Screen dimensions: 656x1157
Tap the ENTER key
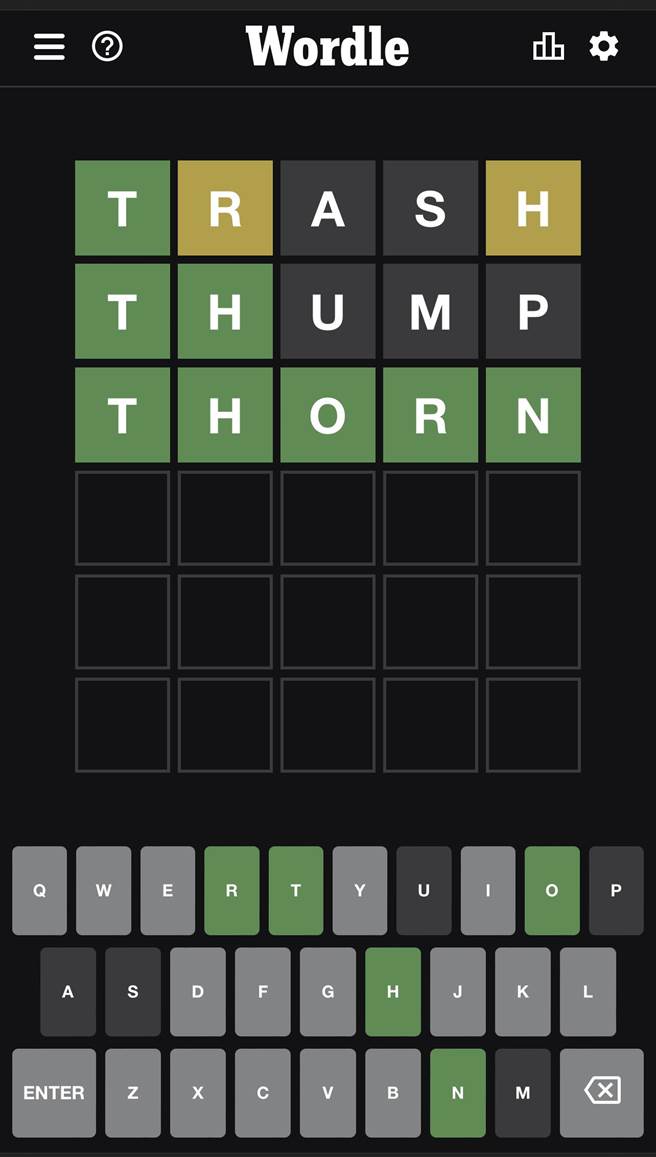click(x=54, y=1093)
